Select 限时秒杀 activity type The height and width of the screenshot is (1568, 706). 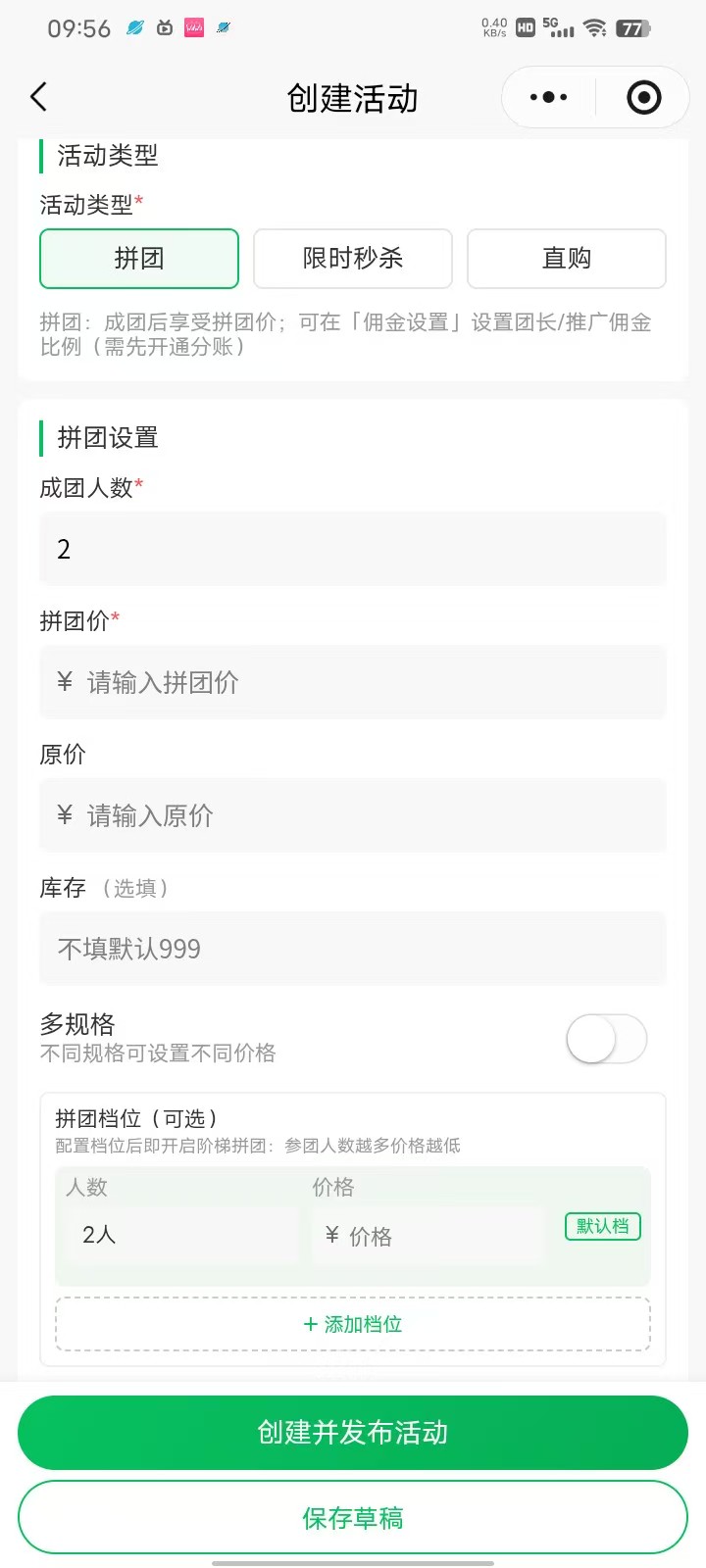tap(353, 259)
